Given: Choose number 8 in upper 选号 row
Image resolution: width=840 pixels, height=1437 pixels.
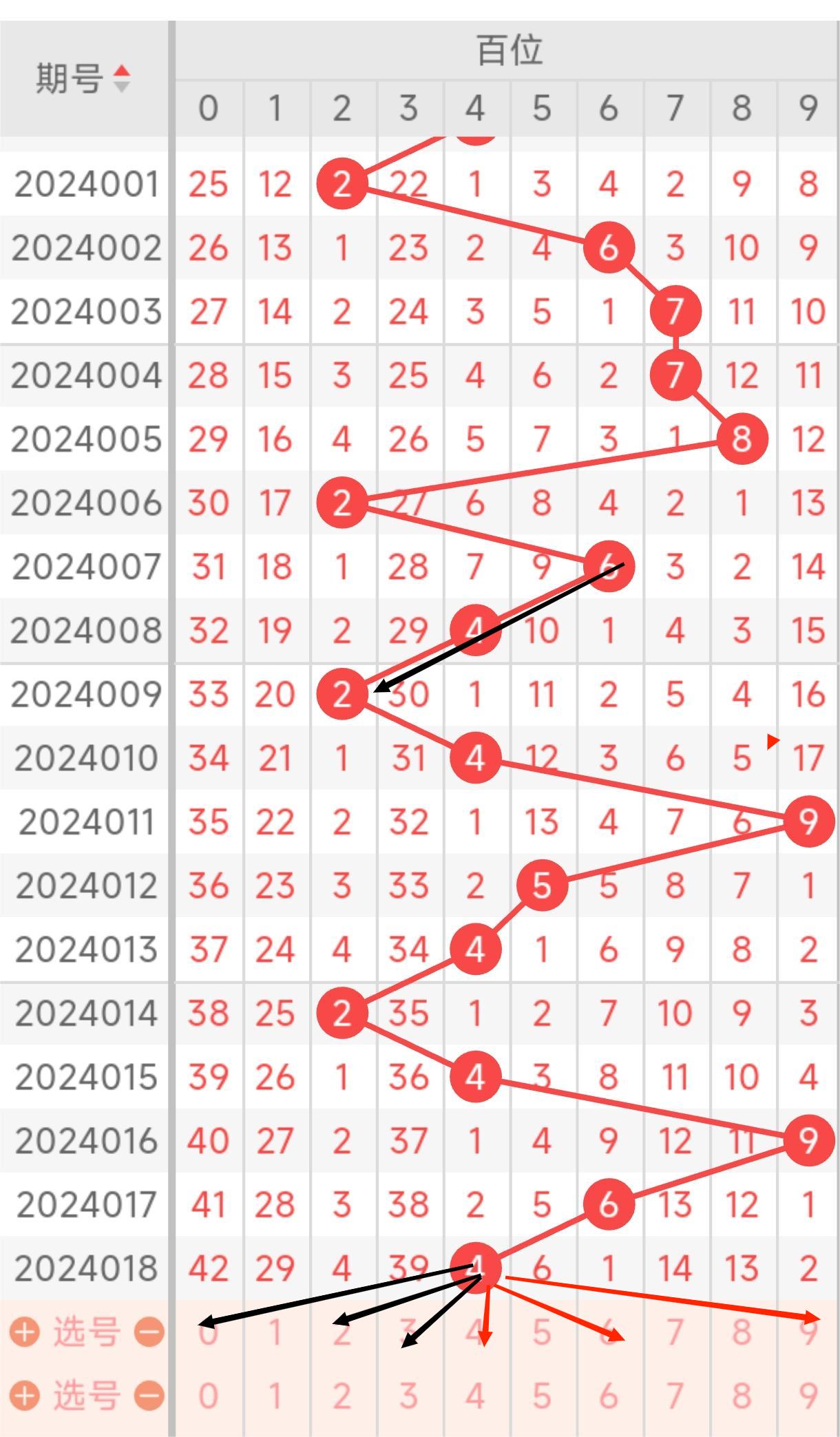Looking at the screenshot, I should (742, 1332).
